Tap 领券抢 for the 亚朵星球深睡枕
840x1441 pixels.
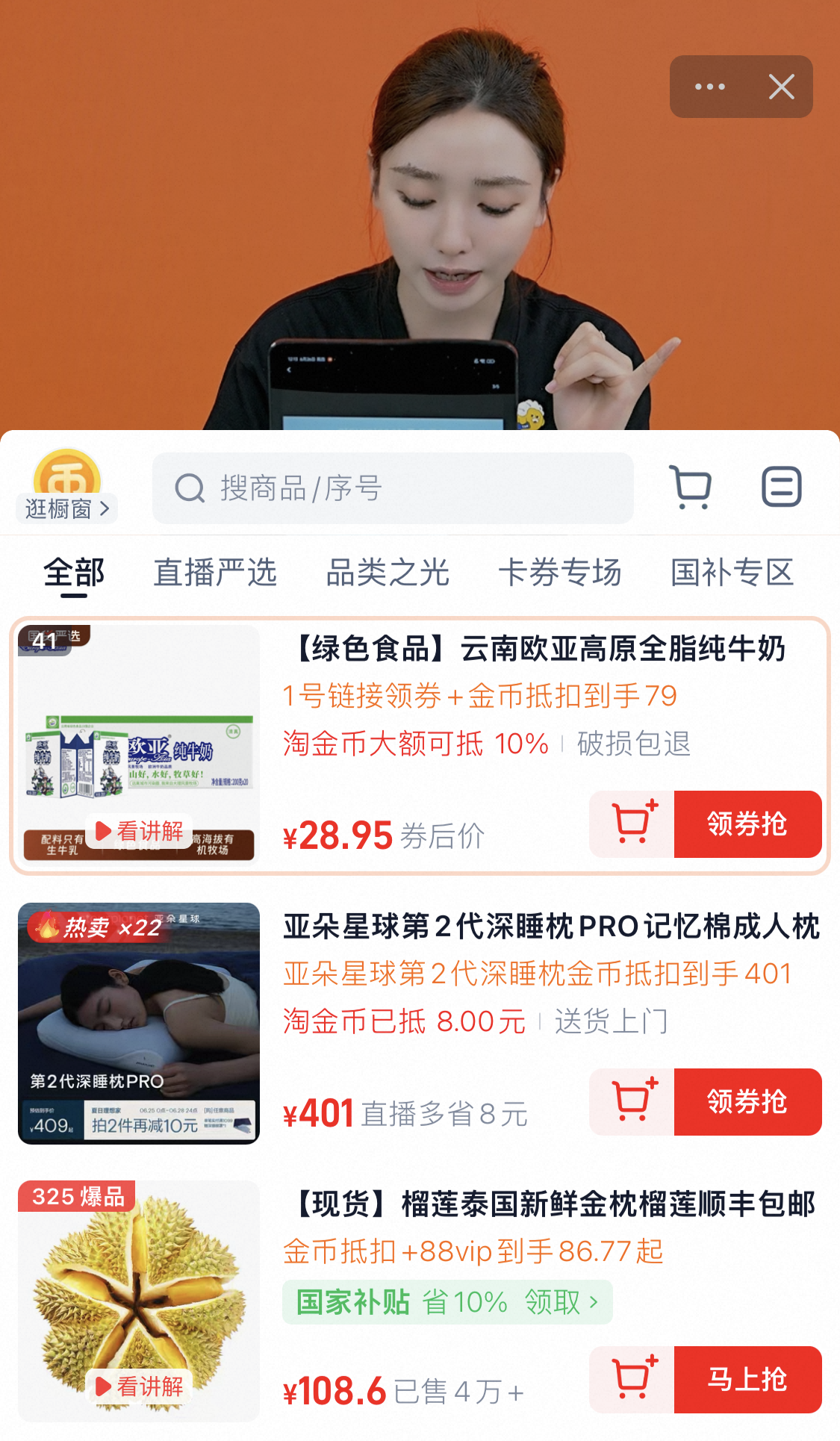pyautogui.click(x=747, y=1102)
